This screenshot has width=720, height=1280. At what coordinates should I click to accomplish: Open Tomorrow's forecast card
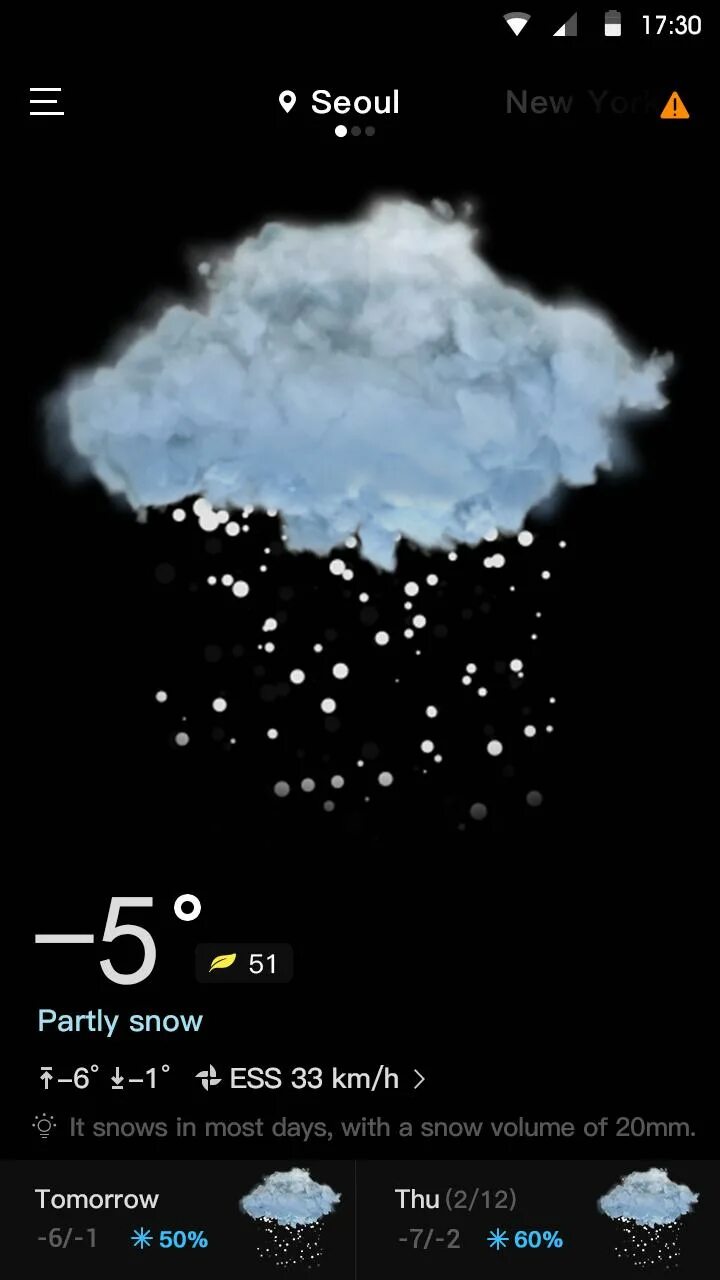click(x=177, y=1220)
